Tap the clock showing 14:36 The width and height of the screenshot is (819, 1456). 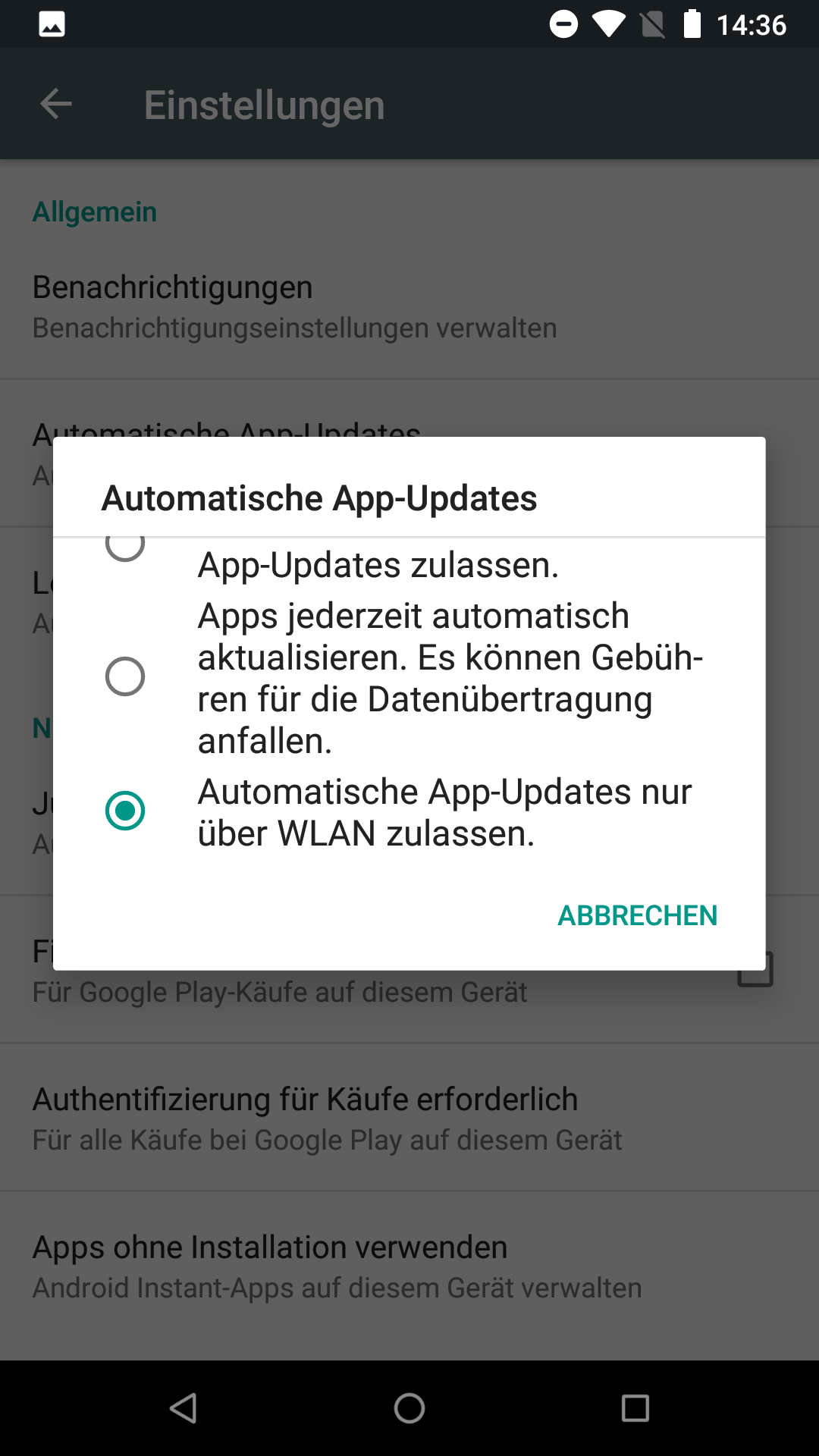(x=751, y=24)
